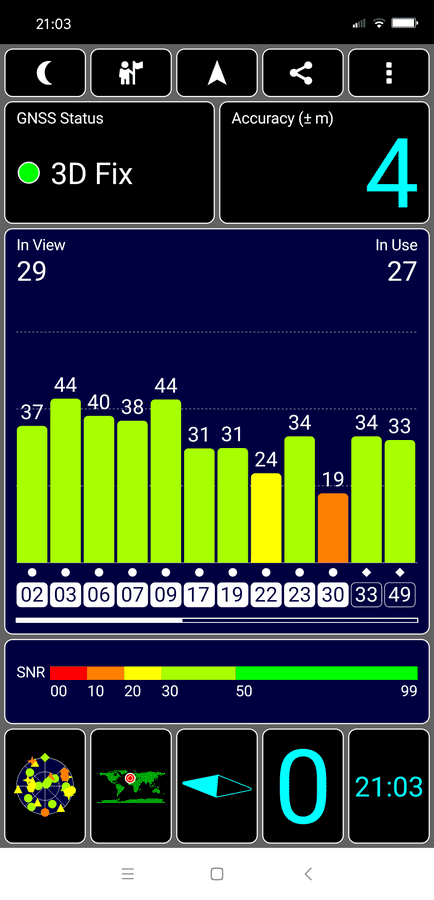Go back using the system back button
Screen dimensions: 434x900
coord(308,874)
